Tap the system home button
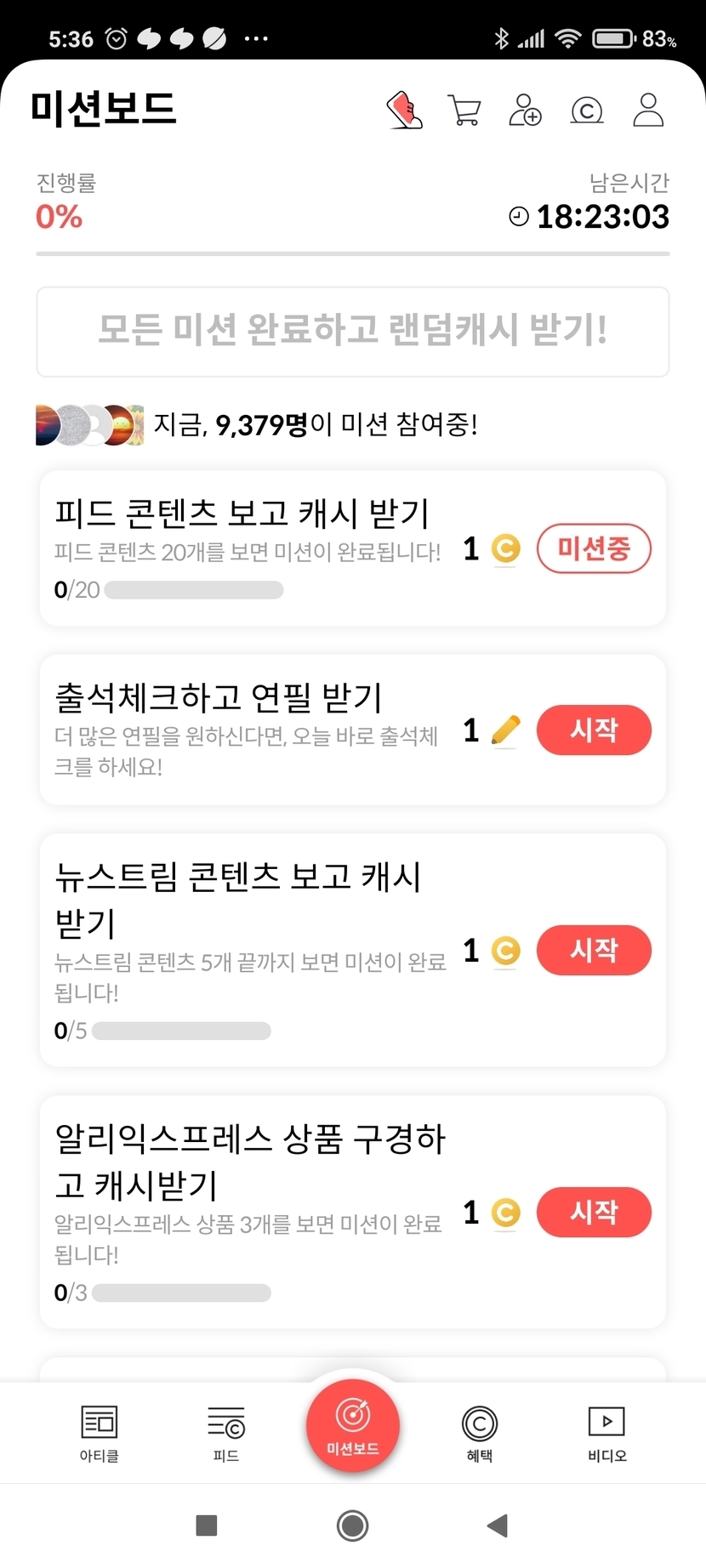The image size is (706, 1568). tap(353, 1525)
